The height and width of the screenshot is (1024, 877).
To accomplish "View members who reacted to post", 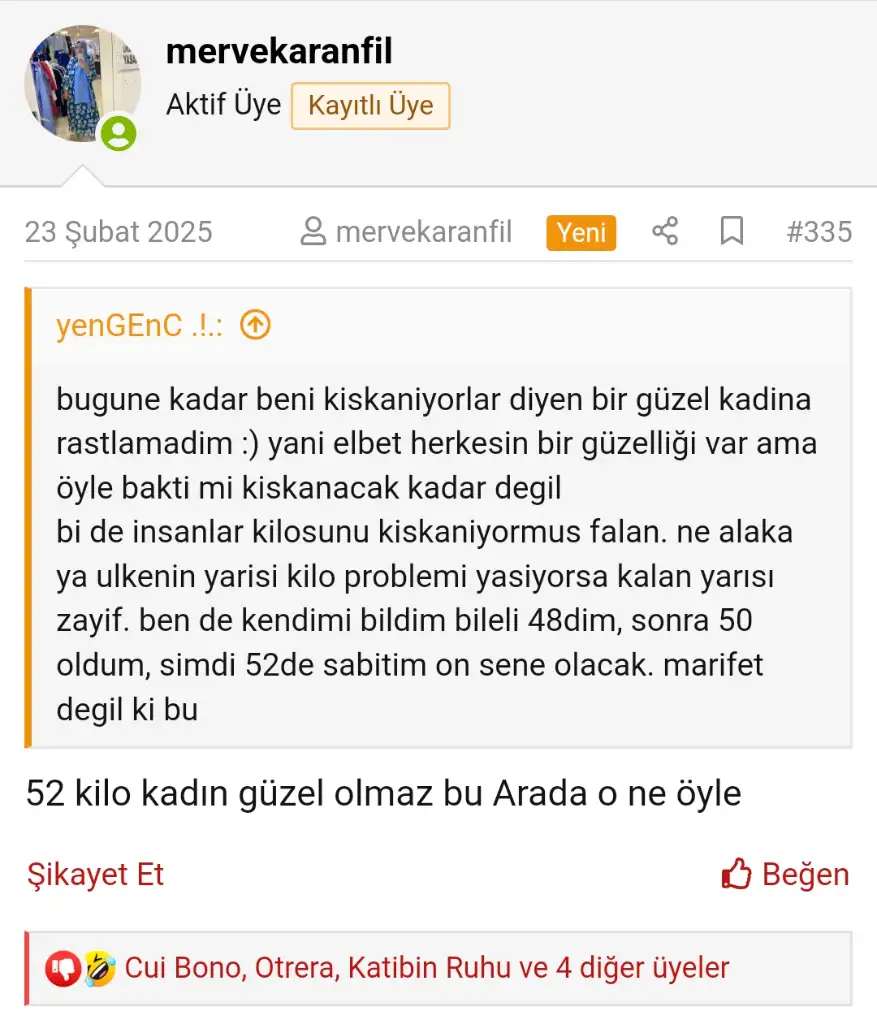I will pyautogui.click(x=427, y=968).
